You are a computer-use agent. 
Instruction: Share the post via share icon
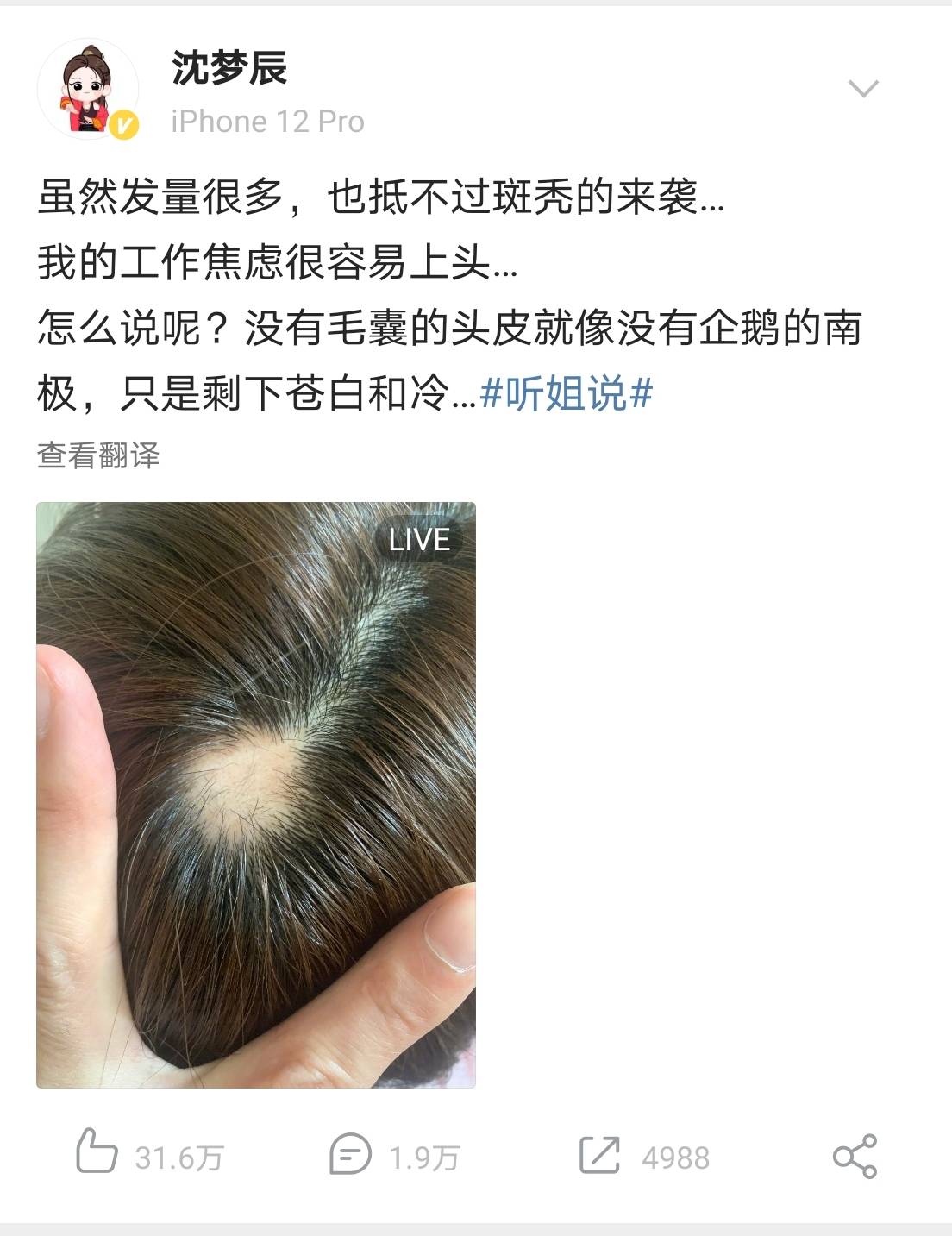pyautogui.click(x=854, y=1156)
